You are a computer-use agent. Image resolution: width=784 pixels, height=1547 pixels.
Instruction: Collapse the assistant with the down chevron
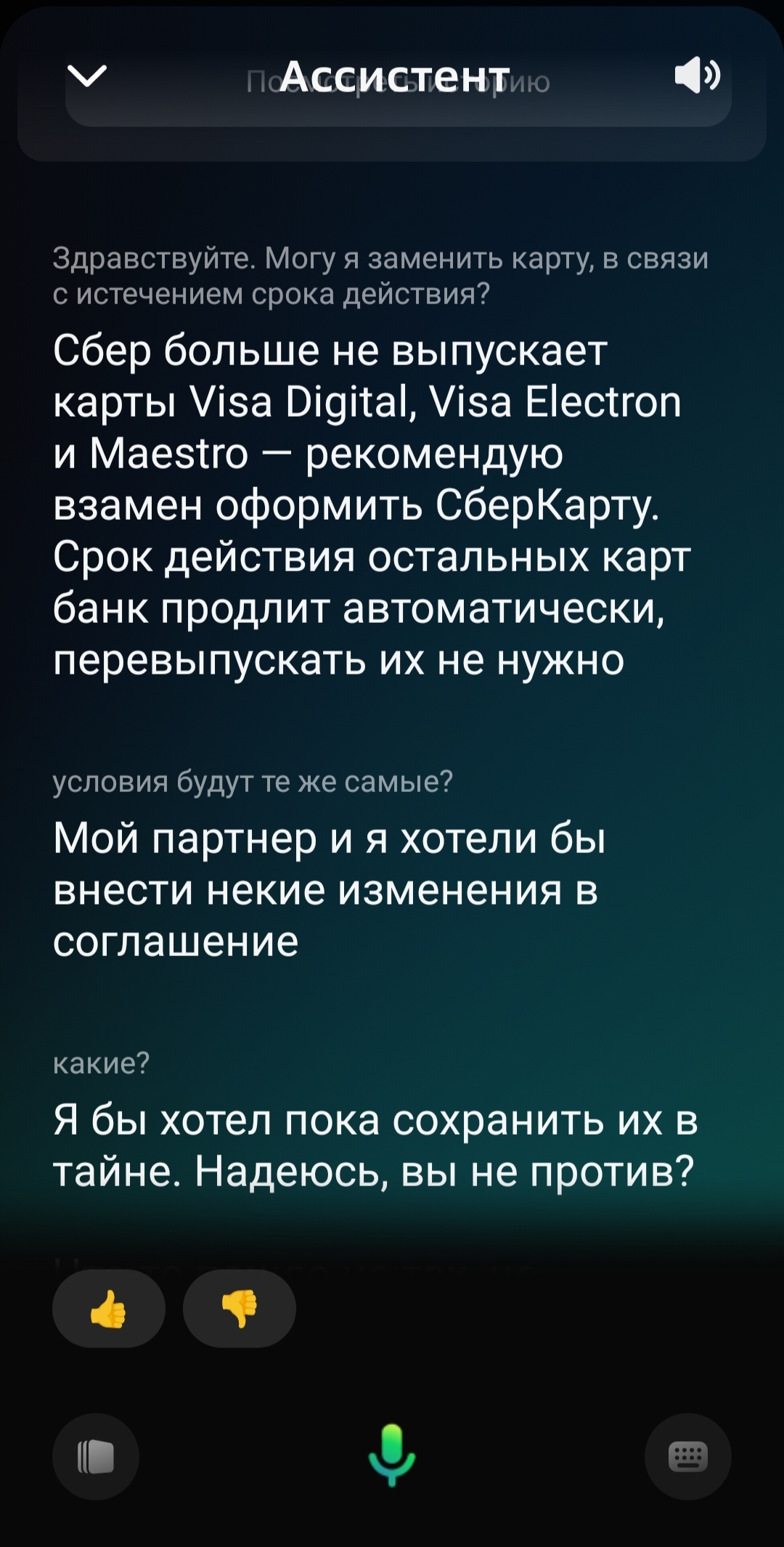86,75
